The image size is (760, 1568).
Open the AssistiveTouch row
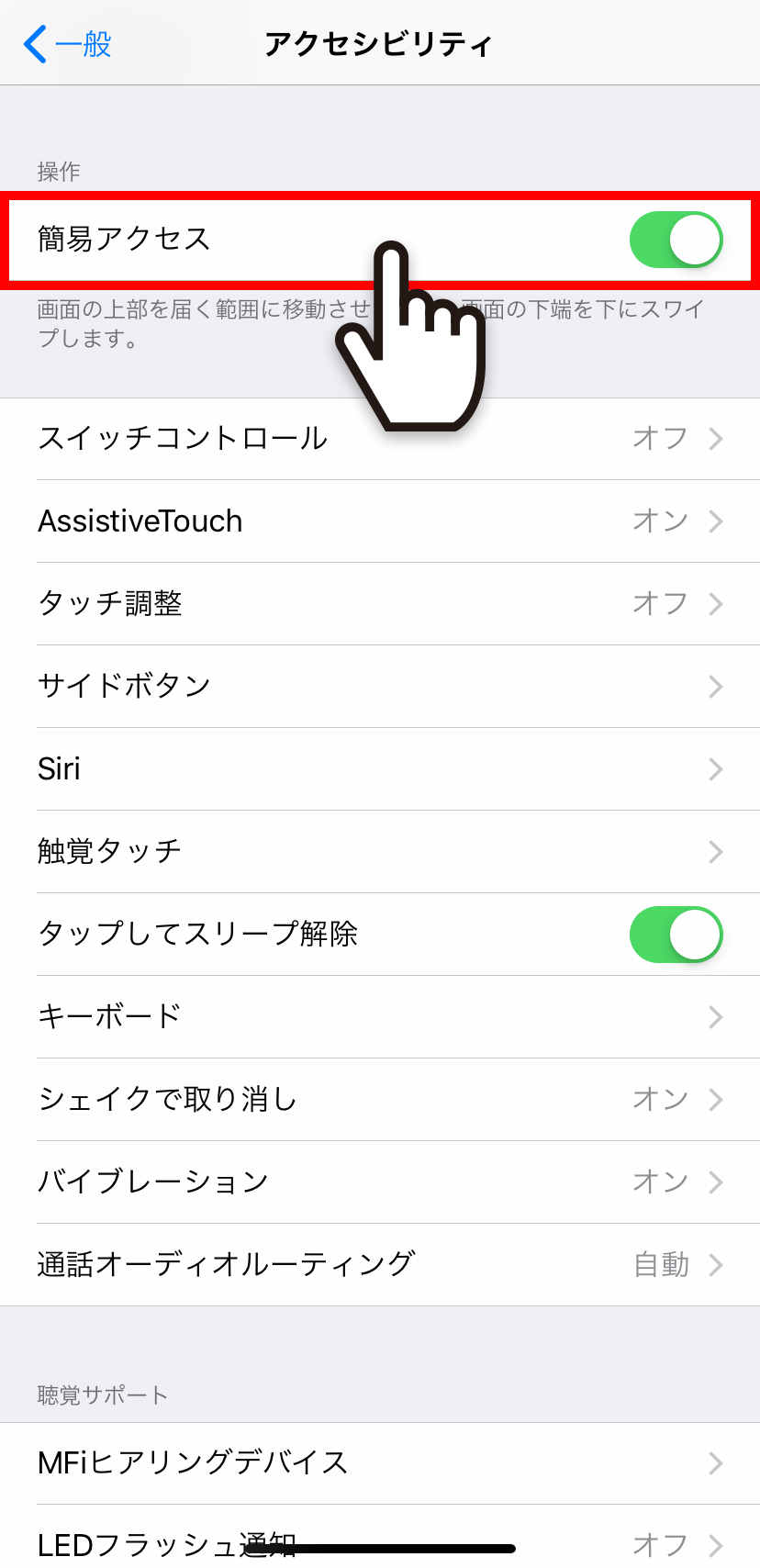click(x=380, y=521)
